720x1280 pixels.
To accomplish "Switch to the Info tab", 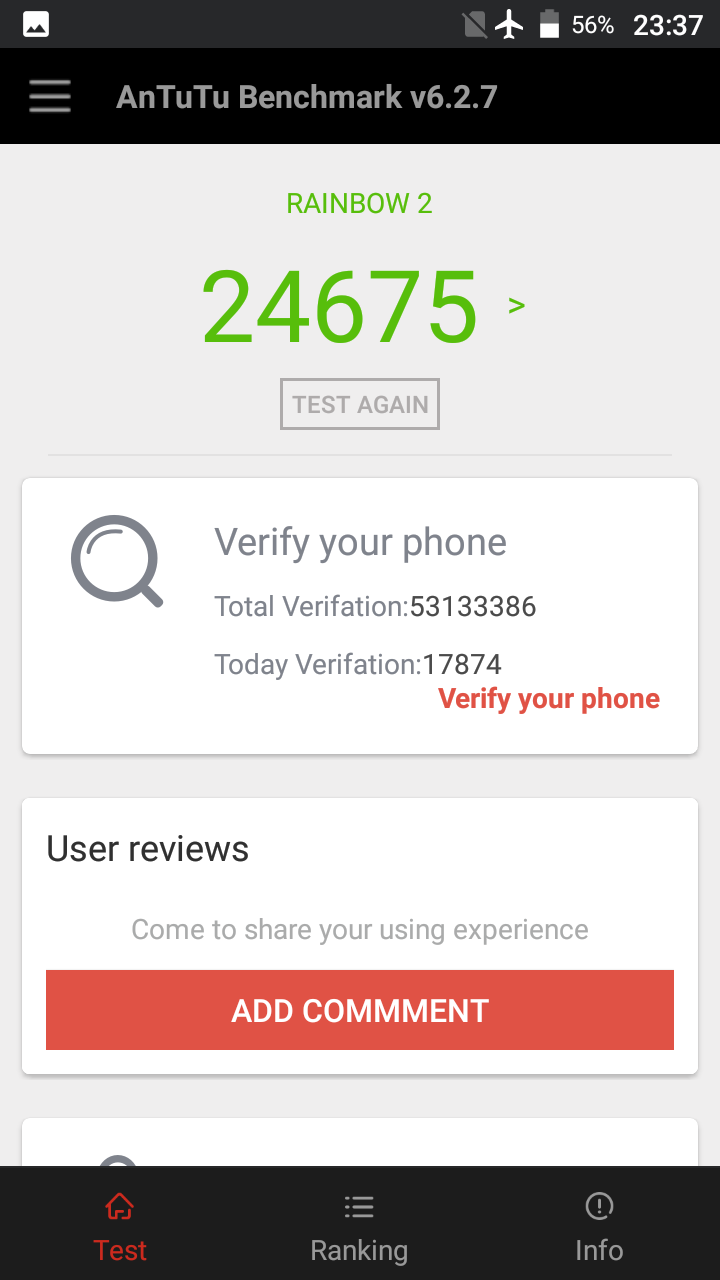I will pos(599,1226).
